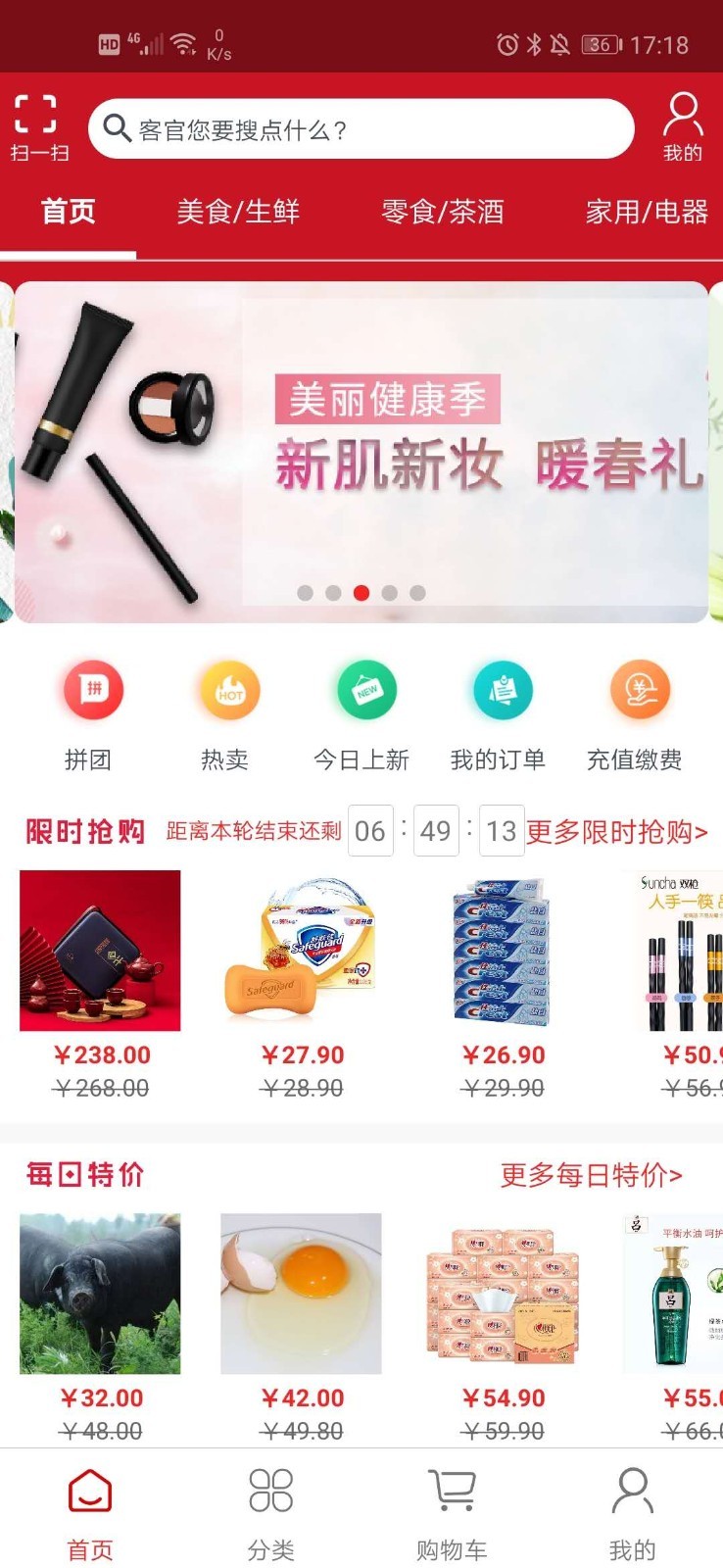Tap the 客官您要搜点什么 search box
The height and width of the screenshot is (1568, 723).
361,129
